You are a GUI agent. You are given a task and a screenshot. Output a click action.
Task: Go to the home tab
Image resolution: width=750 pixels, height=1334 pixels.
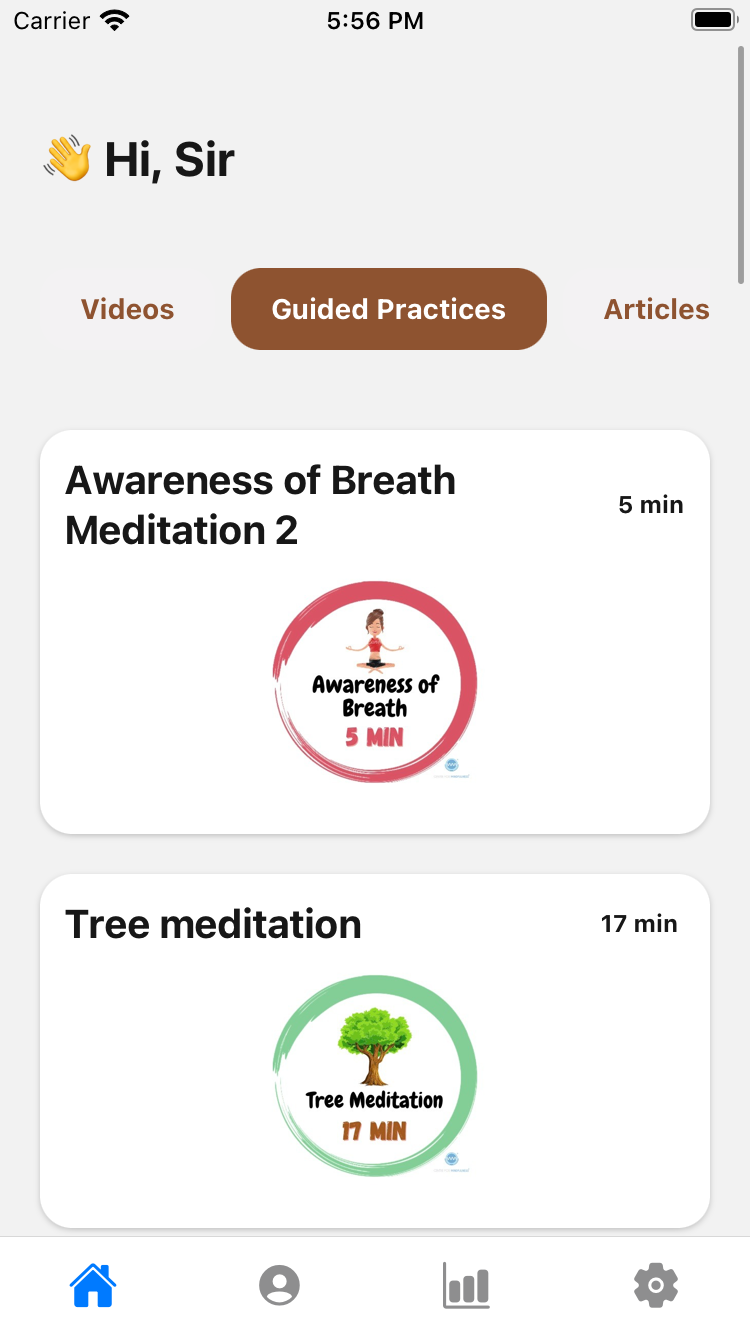(x=93, y=1285)
